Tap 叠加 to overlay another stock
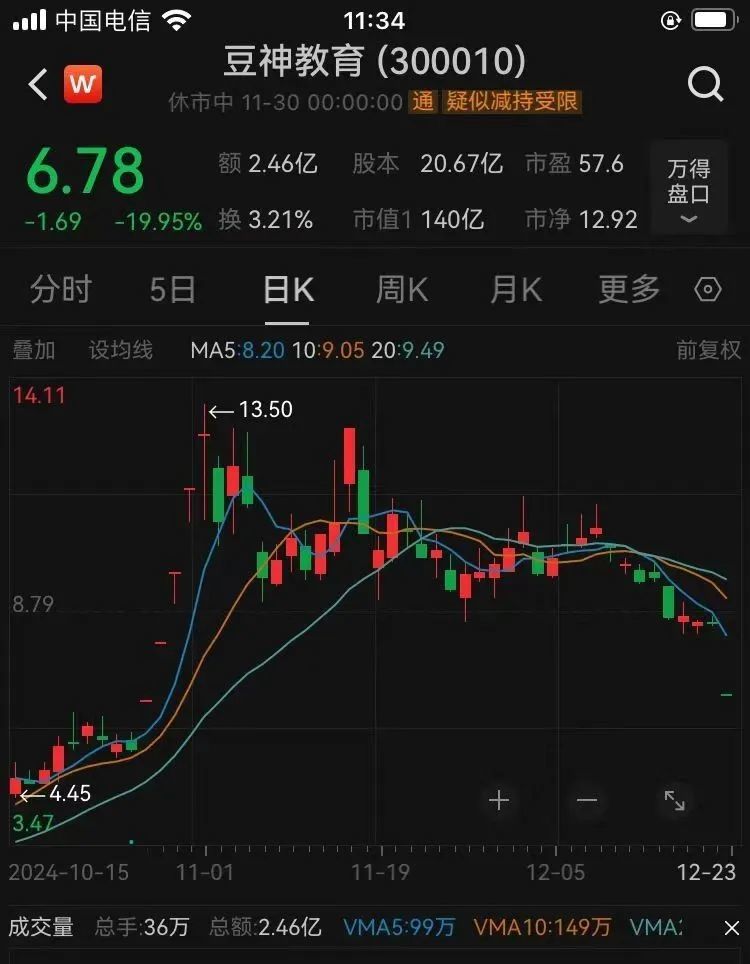This screenshot has height=964, width=750. click(x=34, y=350)
